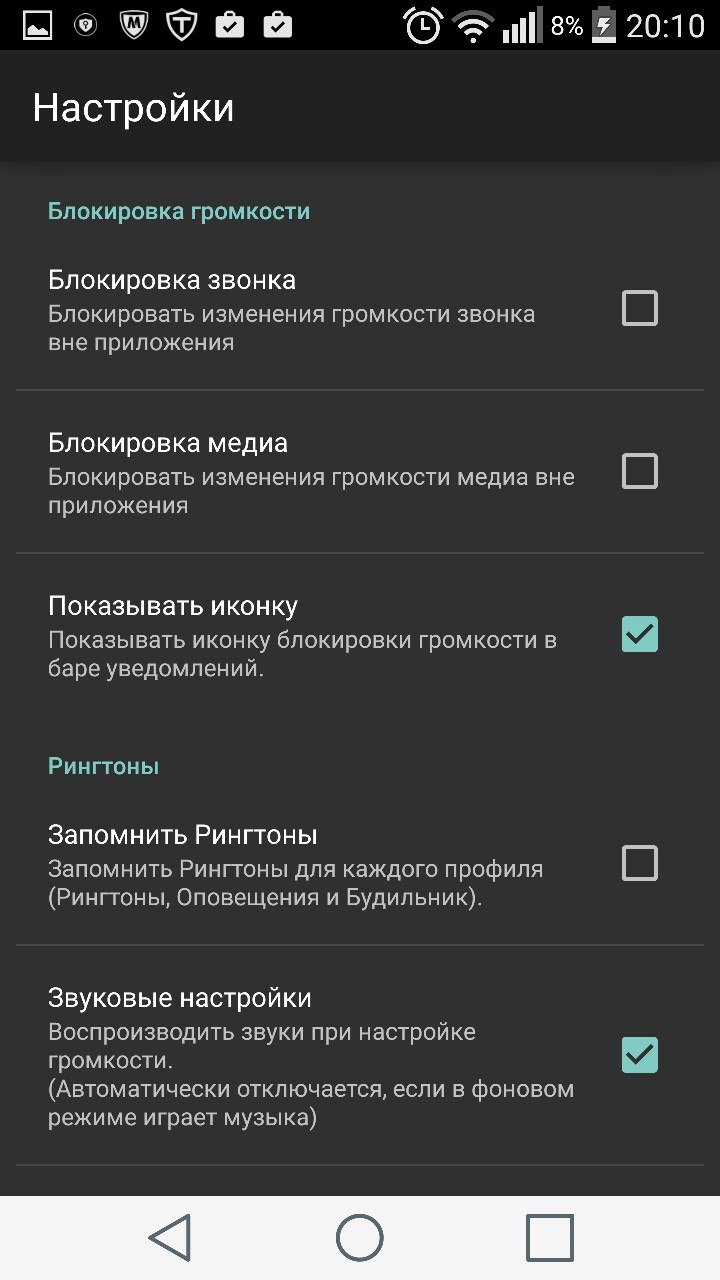
Task: Open the recent apps overview
Action: coord(550,1238)
